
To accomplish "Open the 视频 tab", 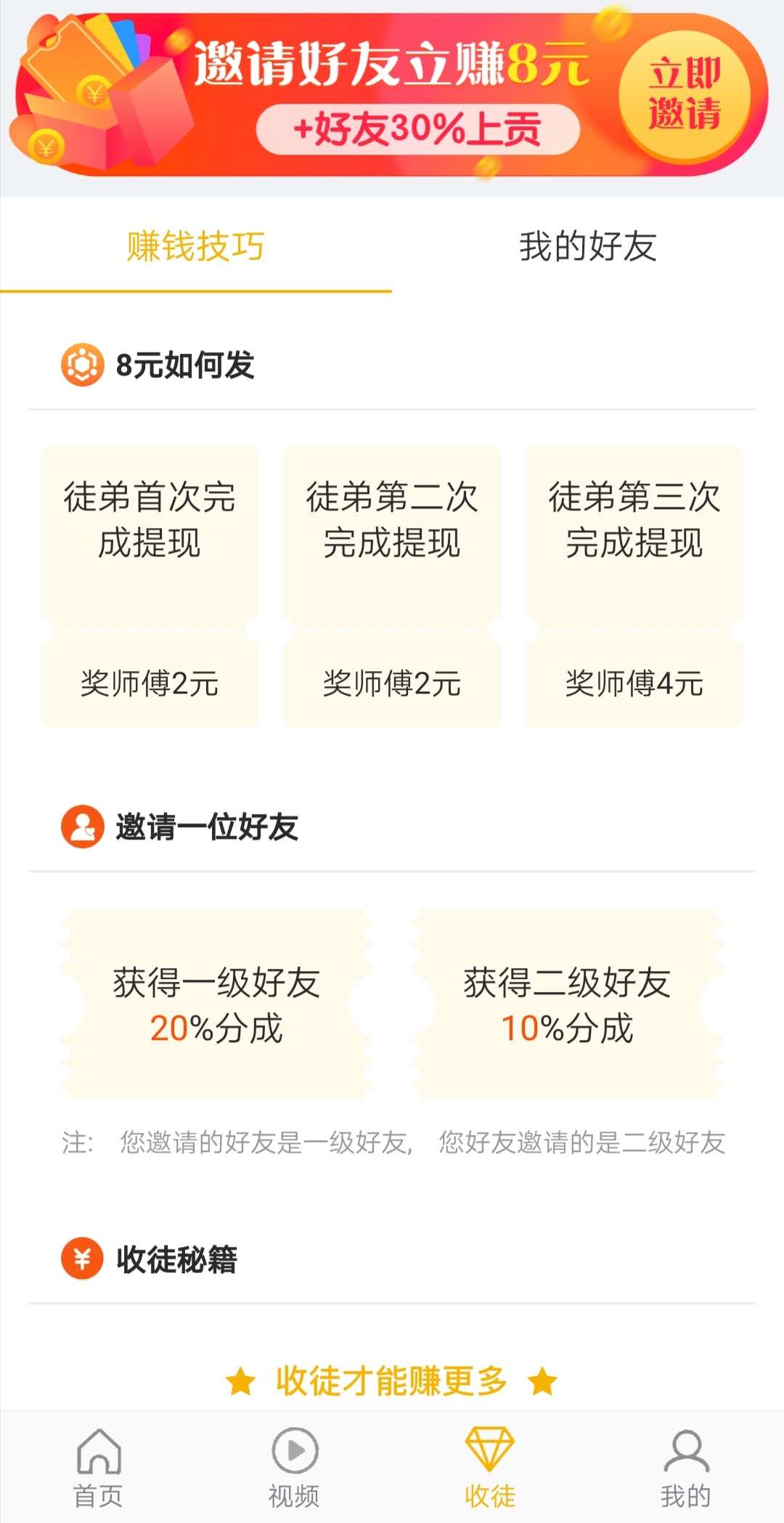I will point(294,1467).
